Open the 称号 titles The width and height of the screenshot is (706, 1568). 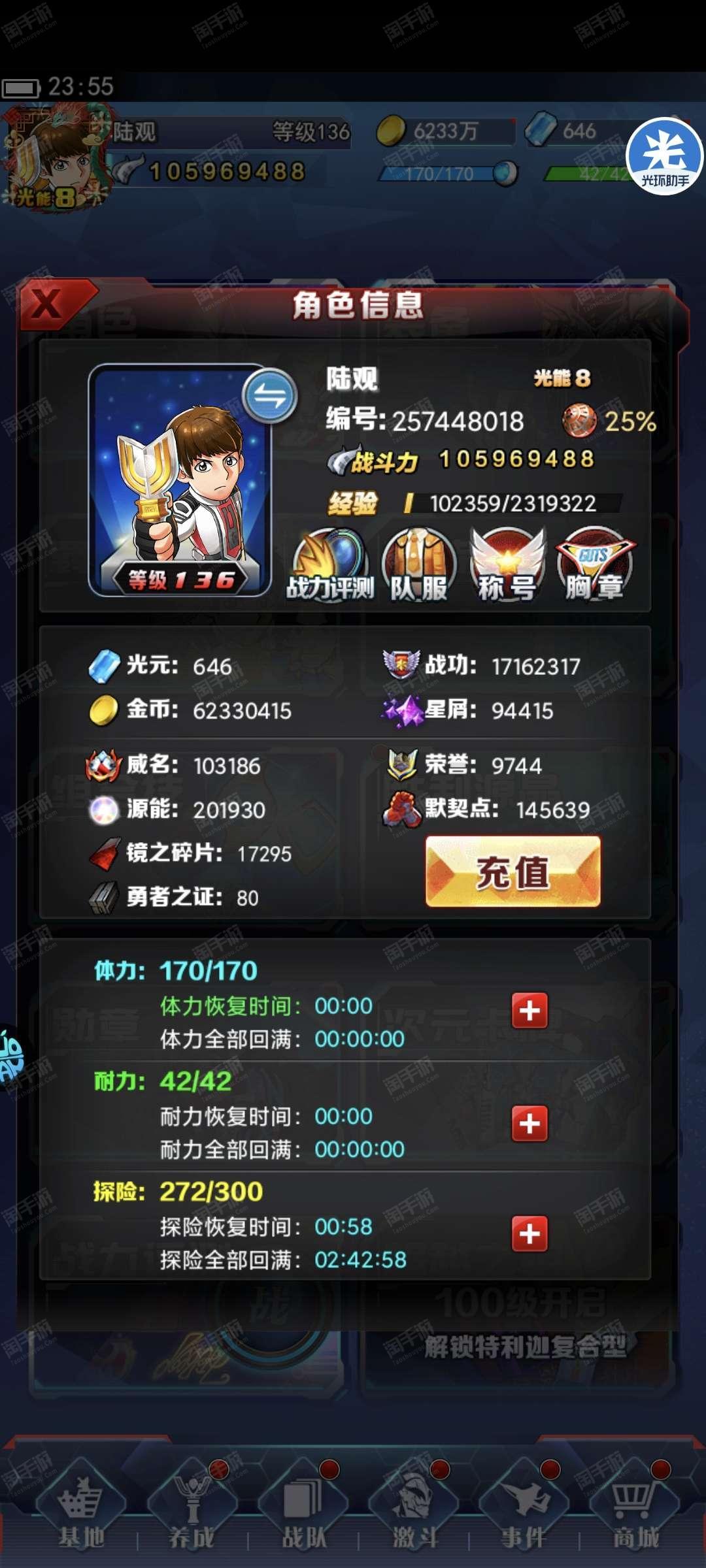(x=507, y=566)
